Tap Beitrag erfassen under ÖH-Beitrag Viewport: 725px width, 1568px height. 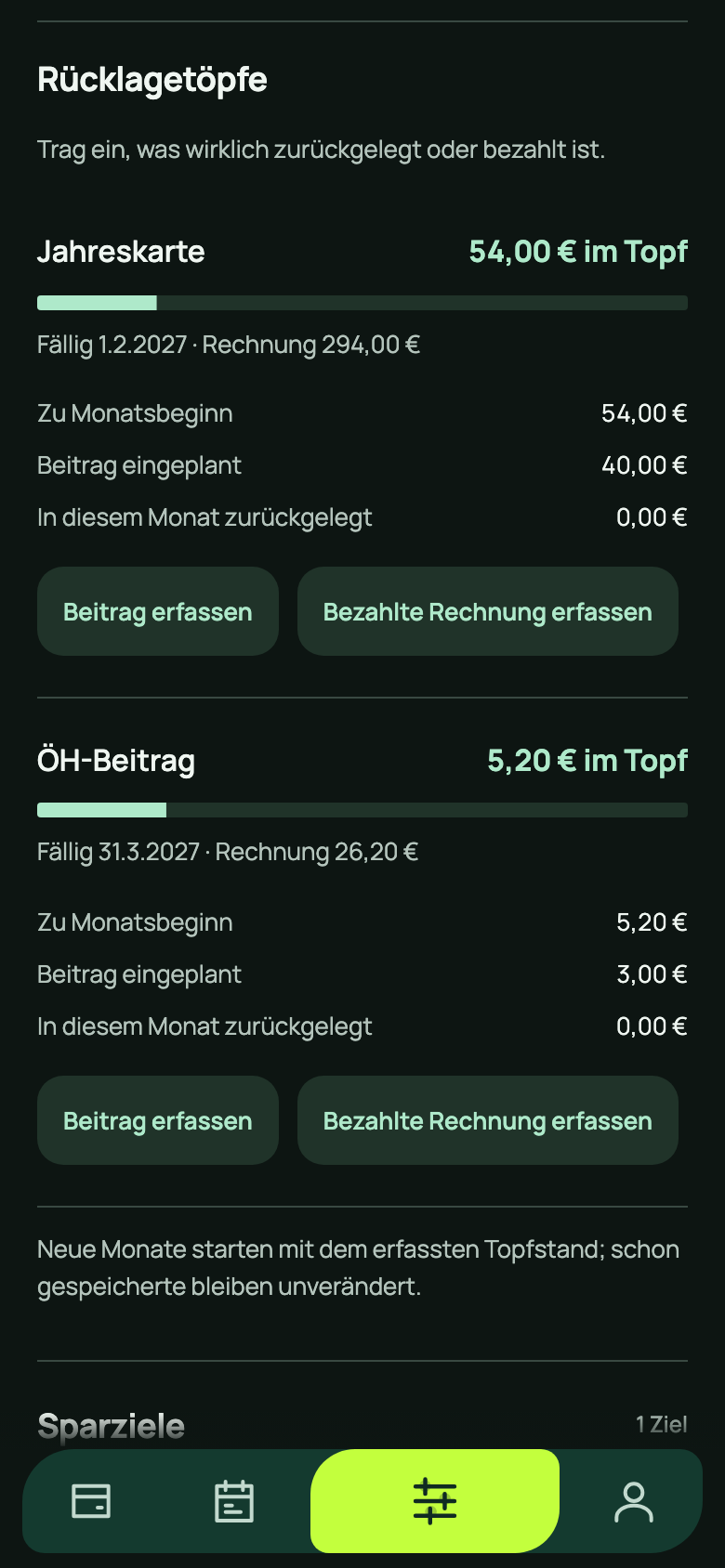pyautogui.click(x=158, y=1120)
